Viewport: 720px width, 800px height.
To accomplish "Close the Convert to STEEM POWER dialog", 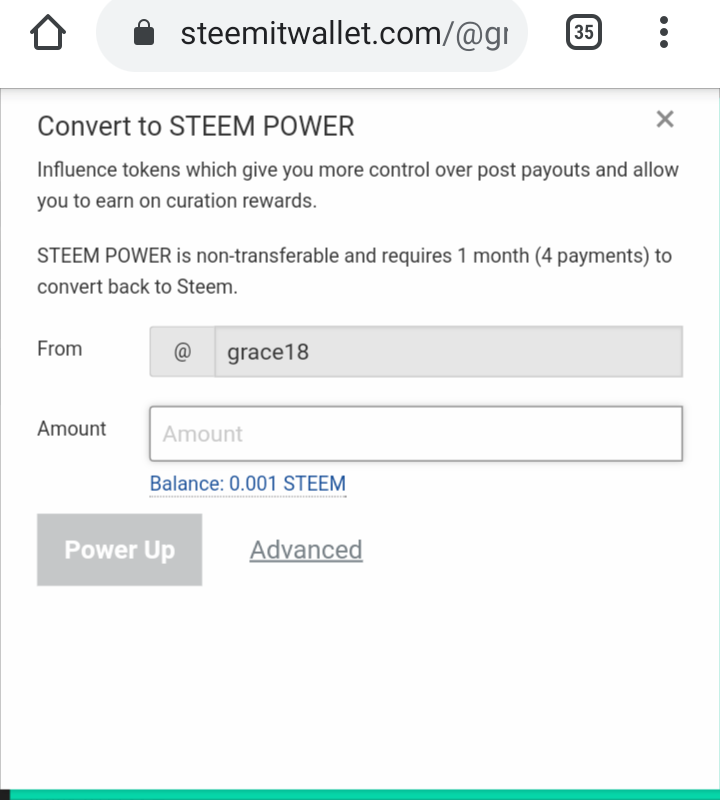I will pos(665,120).
